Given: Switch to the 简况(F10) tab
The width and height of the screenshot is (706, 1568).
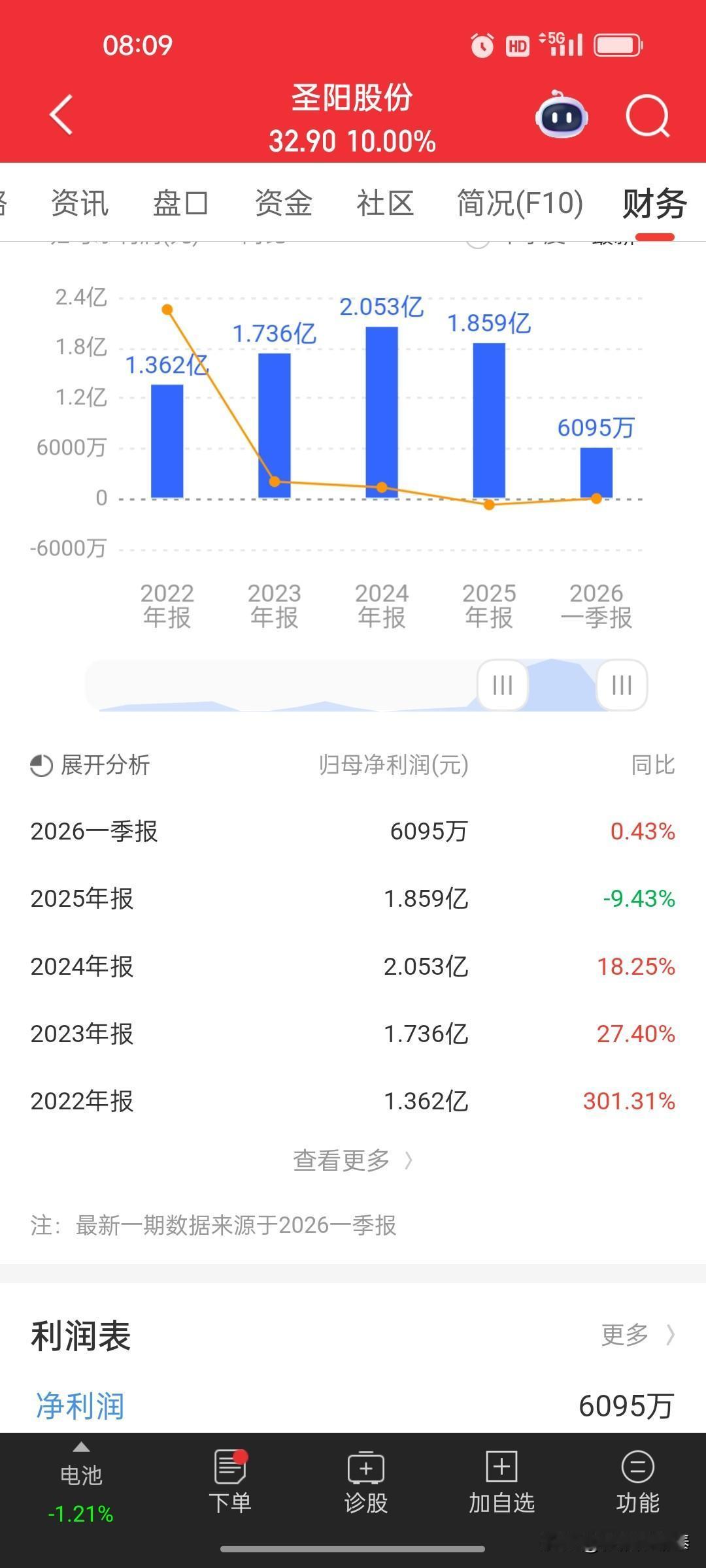Looking at the screenshot, I should pyautogui.click(x=520, y=203).
